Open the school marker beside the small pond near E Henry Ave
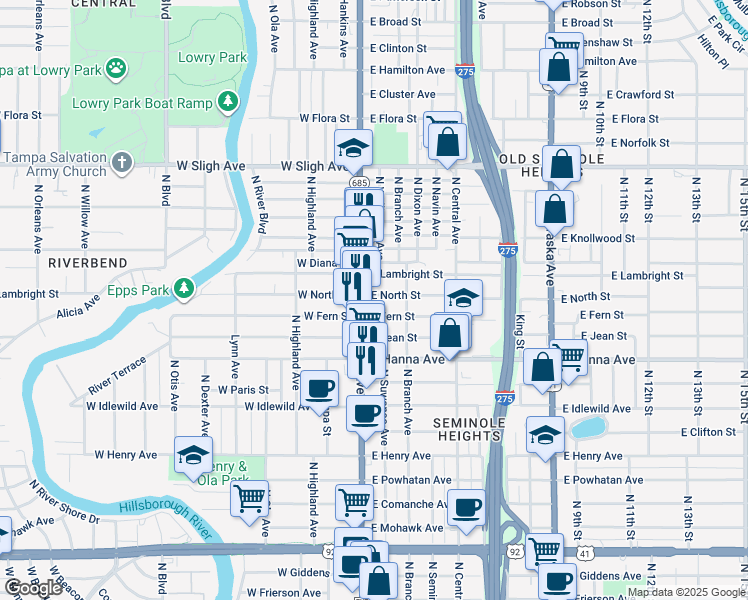Viewport: 748px width, 600px height. coord(545,437)
